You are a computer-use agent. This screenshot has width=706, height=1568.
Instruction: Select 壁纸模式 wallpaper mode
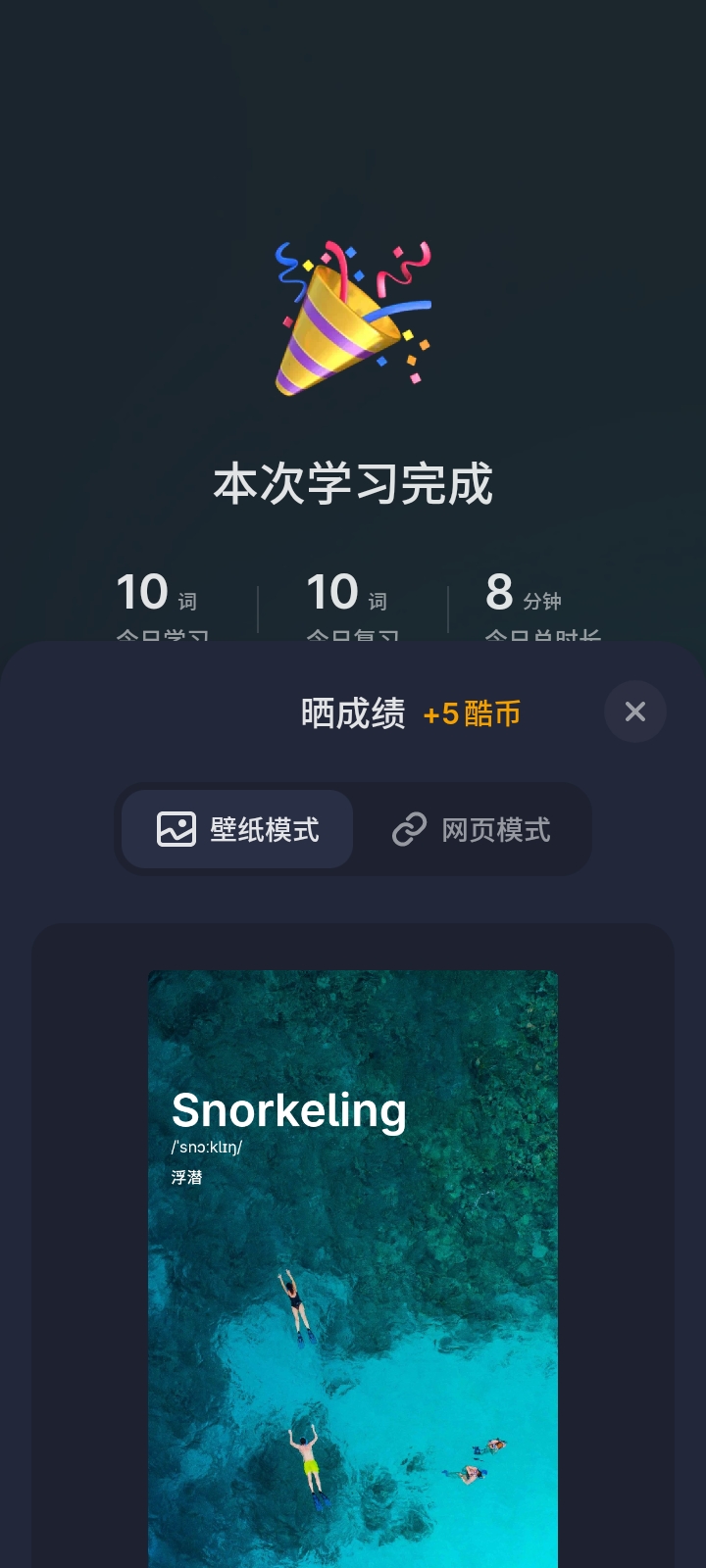point(237,829)
